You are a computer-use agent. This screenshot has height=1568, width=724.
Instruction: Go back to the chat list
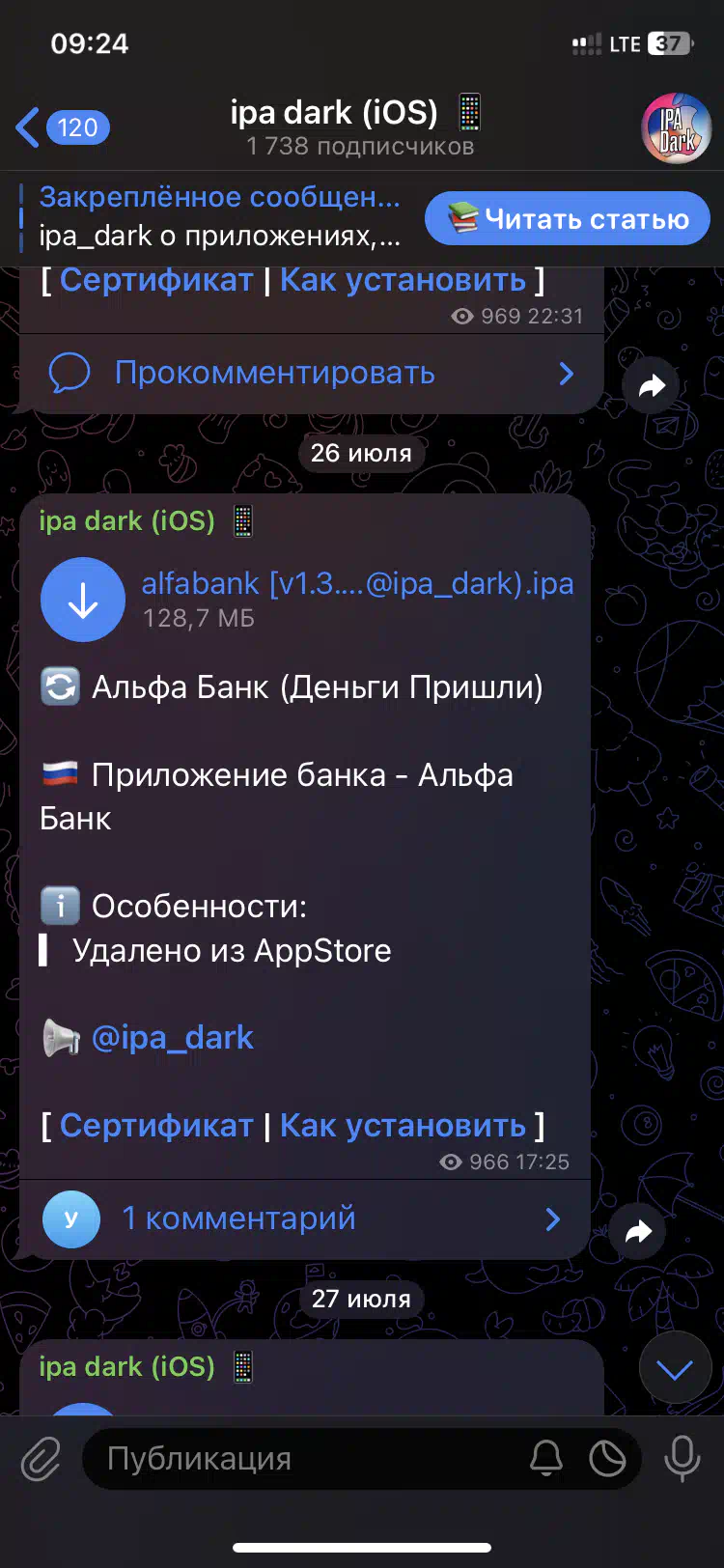click(x=62, y=127)
